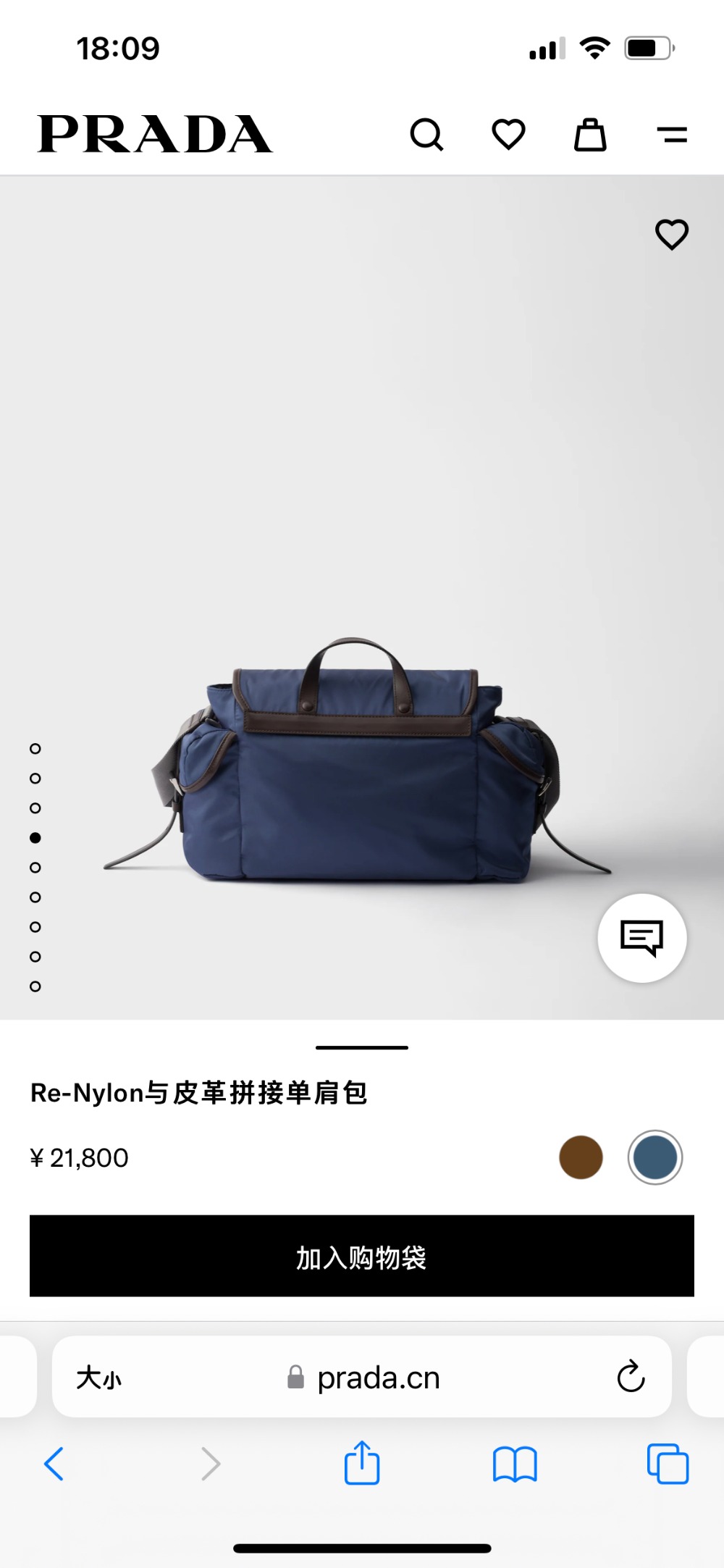Go back to the previous page
This screenshot has width=724, height=1568.
[54, 1464]
